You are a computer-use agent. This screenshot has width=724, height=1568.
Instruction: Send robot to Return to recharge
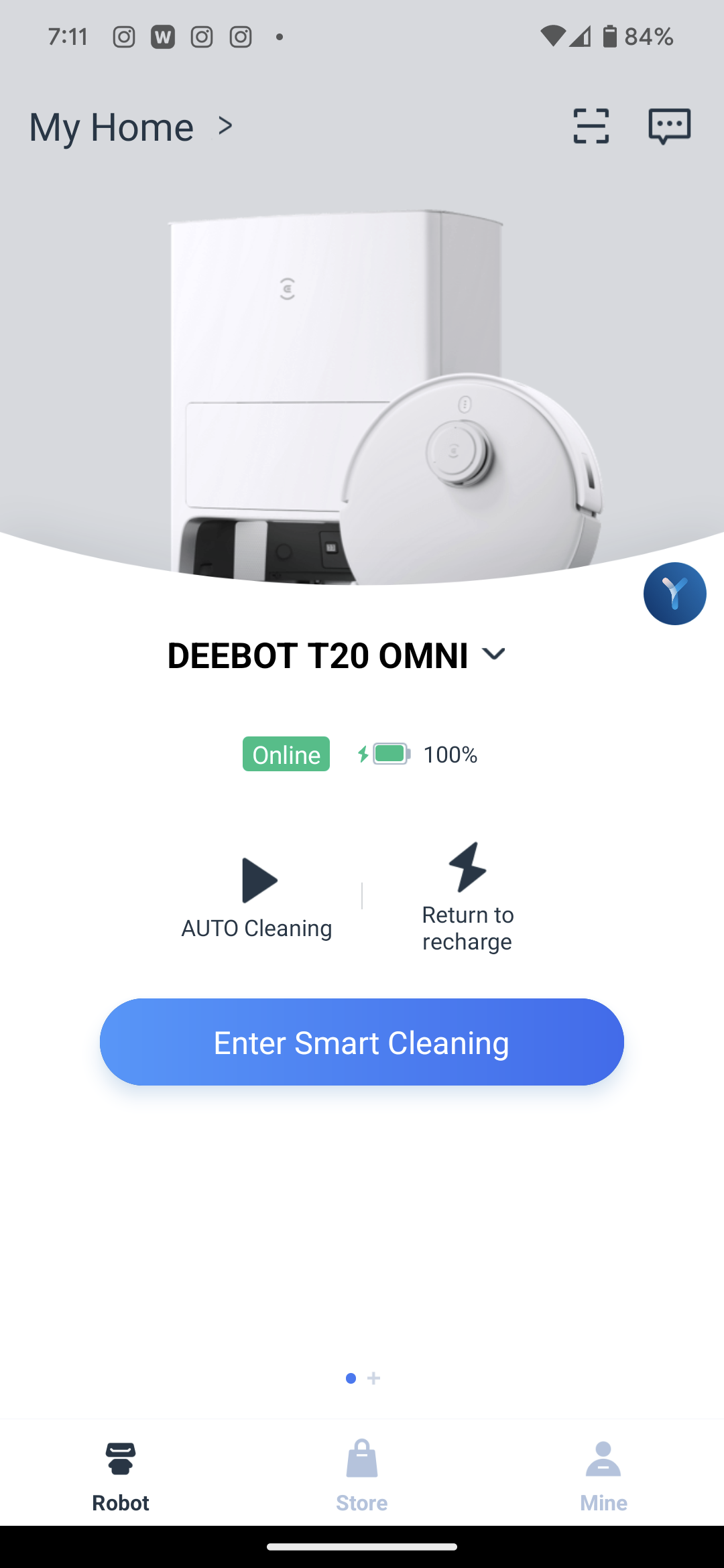pos(467,898)
